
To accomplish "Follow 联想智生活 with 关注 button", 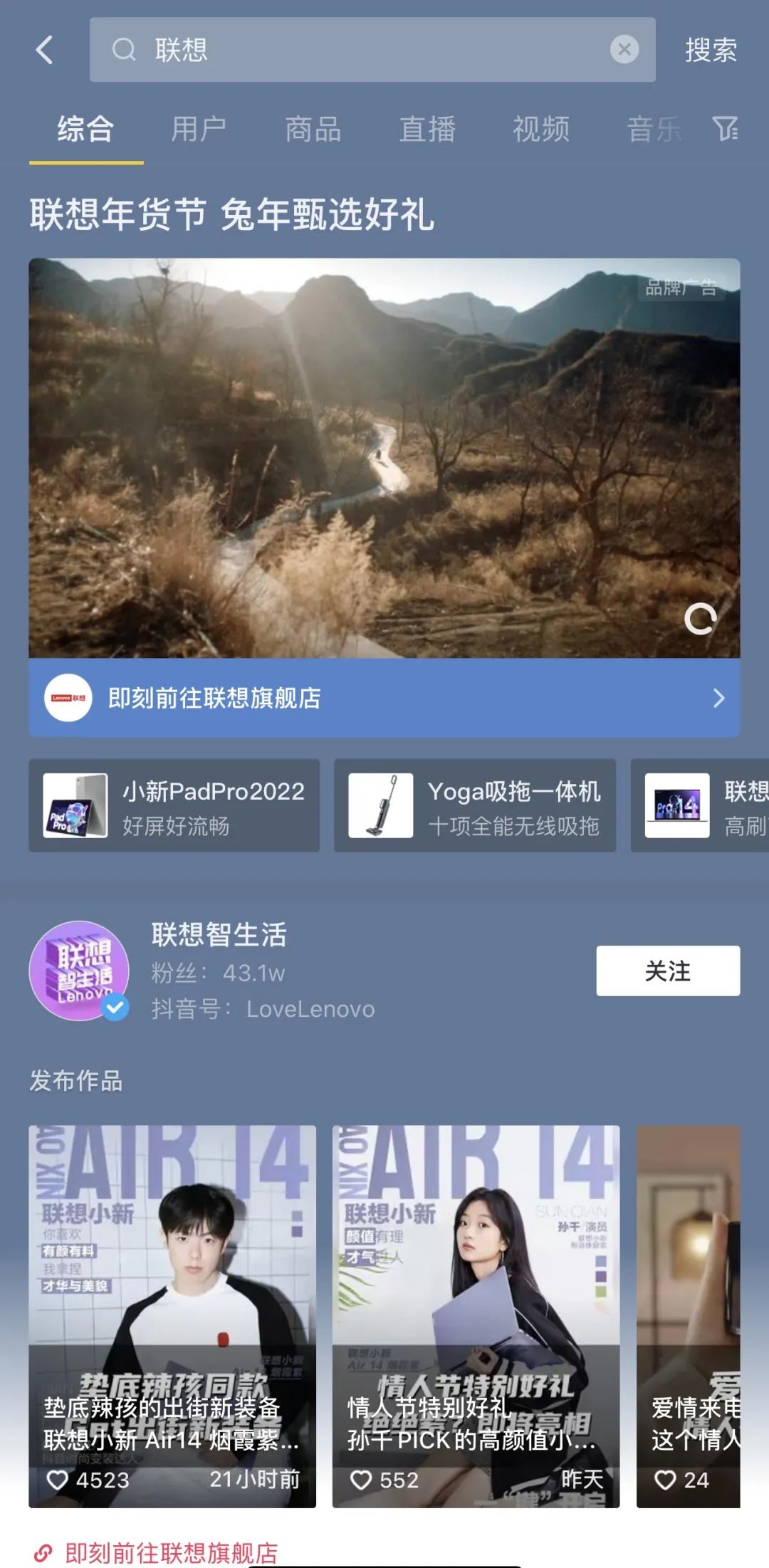I will point(667,971).
